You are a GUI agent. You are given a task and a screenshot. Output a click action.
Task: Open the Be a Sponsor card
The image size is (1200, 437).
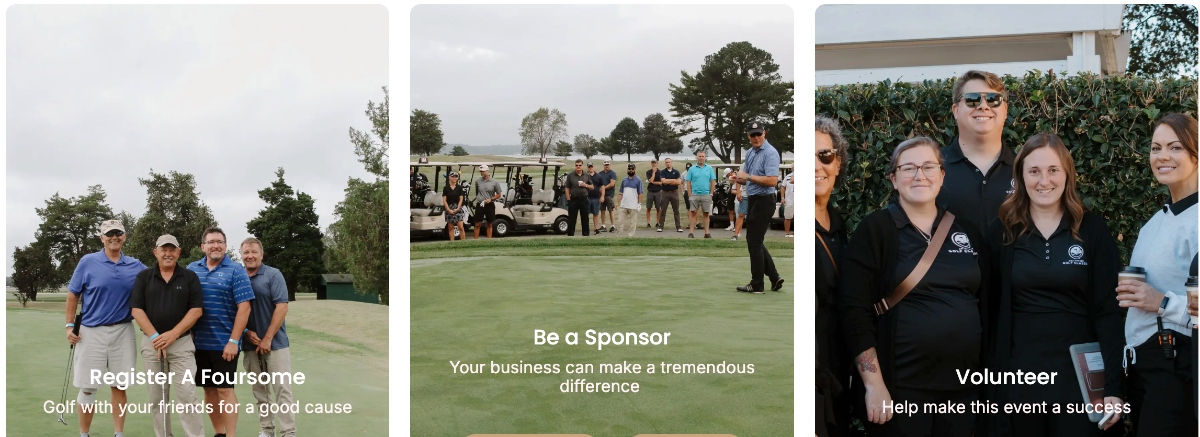click(x=601, y=338)
